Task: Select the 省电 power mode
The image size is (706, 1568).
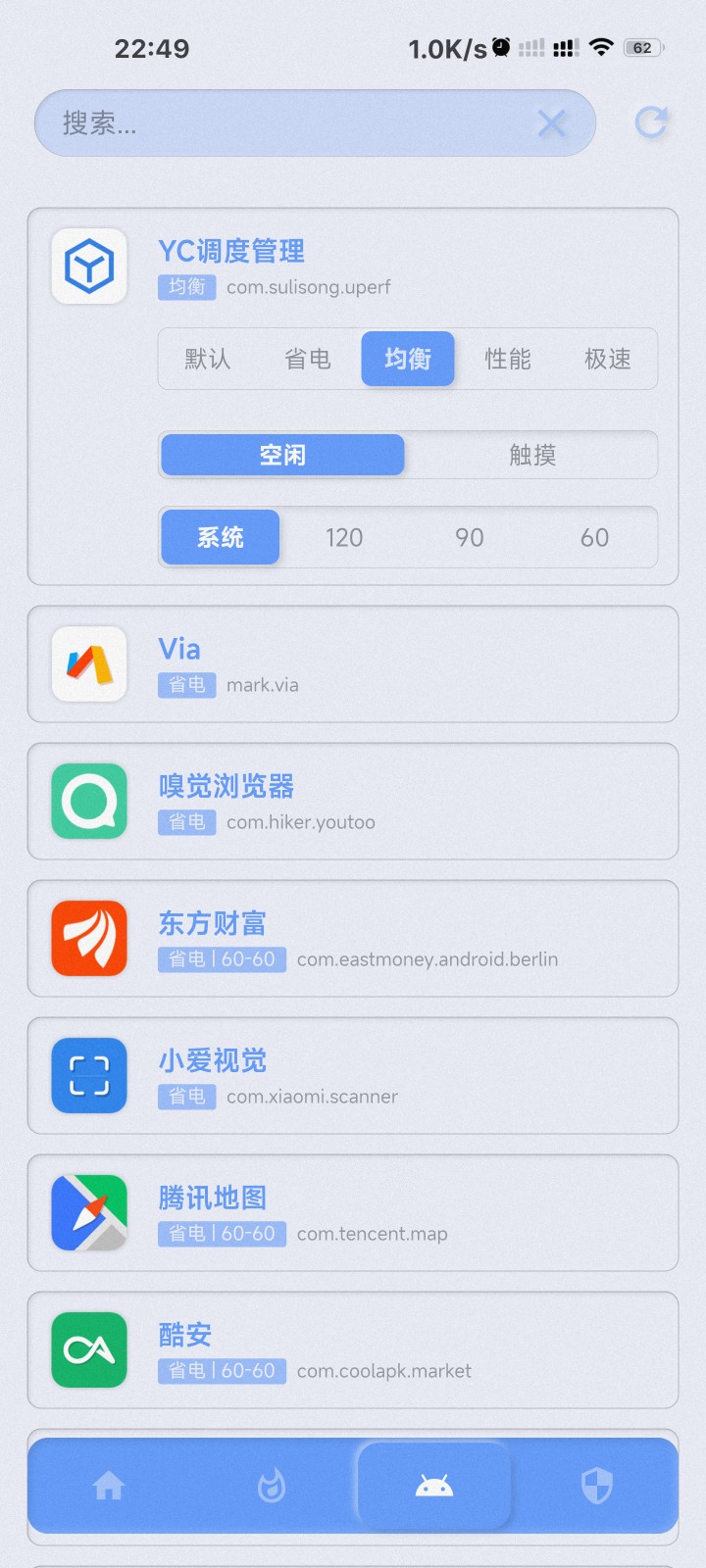Action: click(x=307, y=359)
